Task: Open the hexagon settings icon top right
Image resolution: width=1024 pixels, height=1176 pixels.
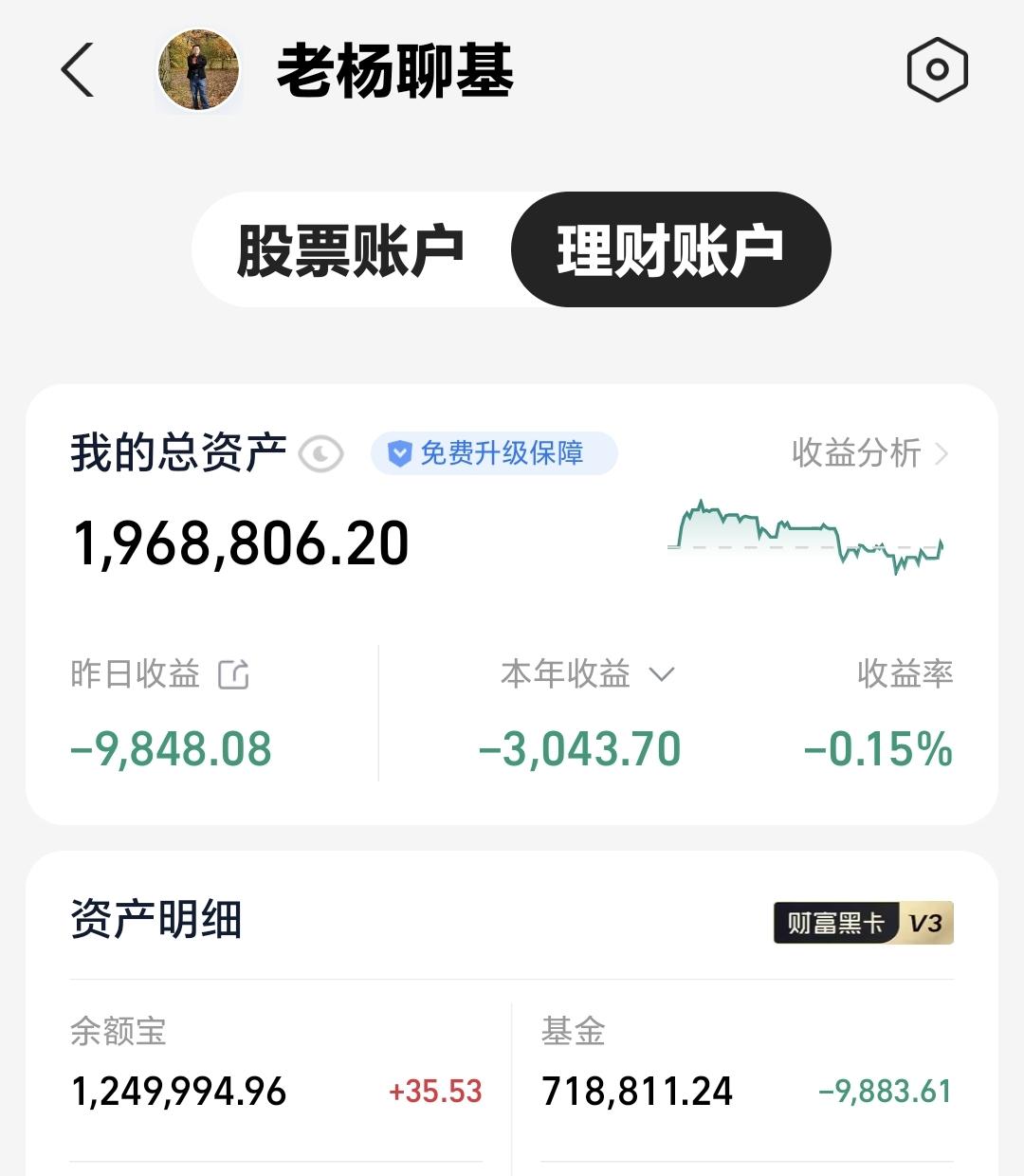Action: click(x=936, y=71)
